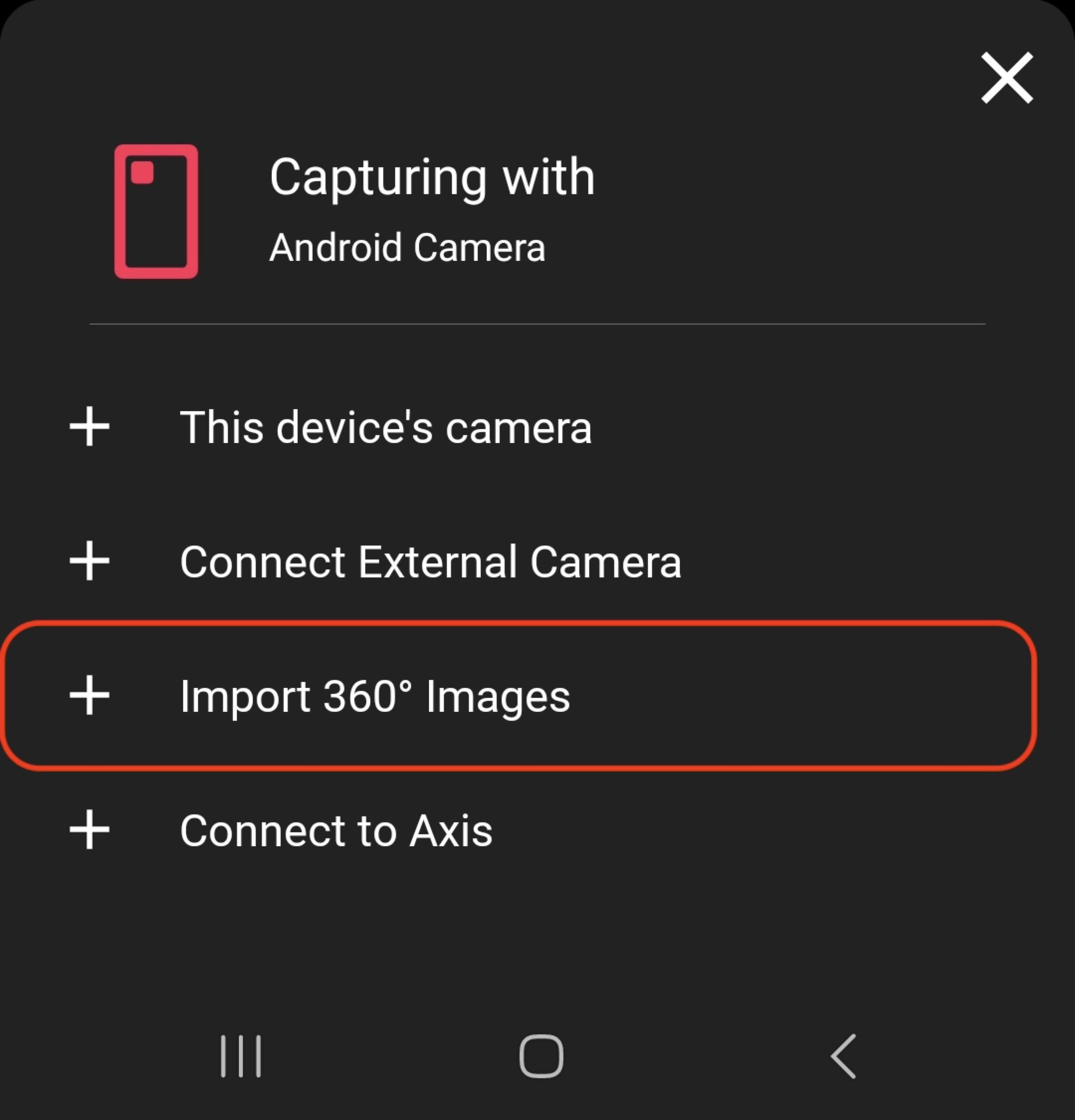Tap the plus icon beside This device's camera
The height and width of the screenshot is (1120, 1075).
point(90,428)
